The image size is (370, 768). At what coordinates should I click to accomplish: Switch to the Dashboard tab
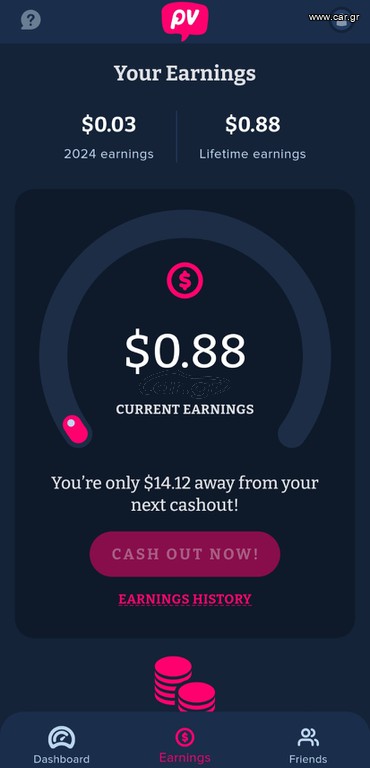[x=61, y=744]
